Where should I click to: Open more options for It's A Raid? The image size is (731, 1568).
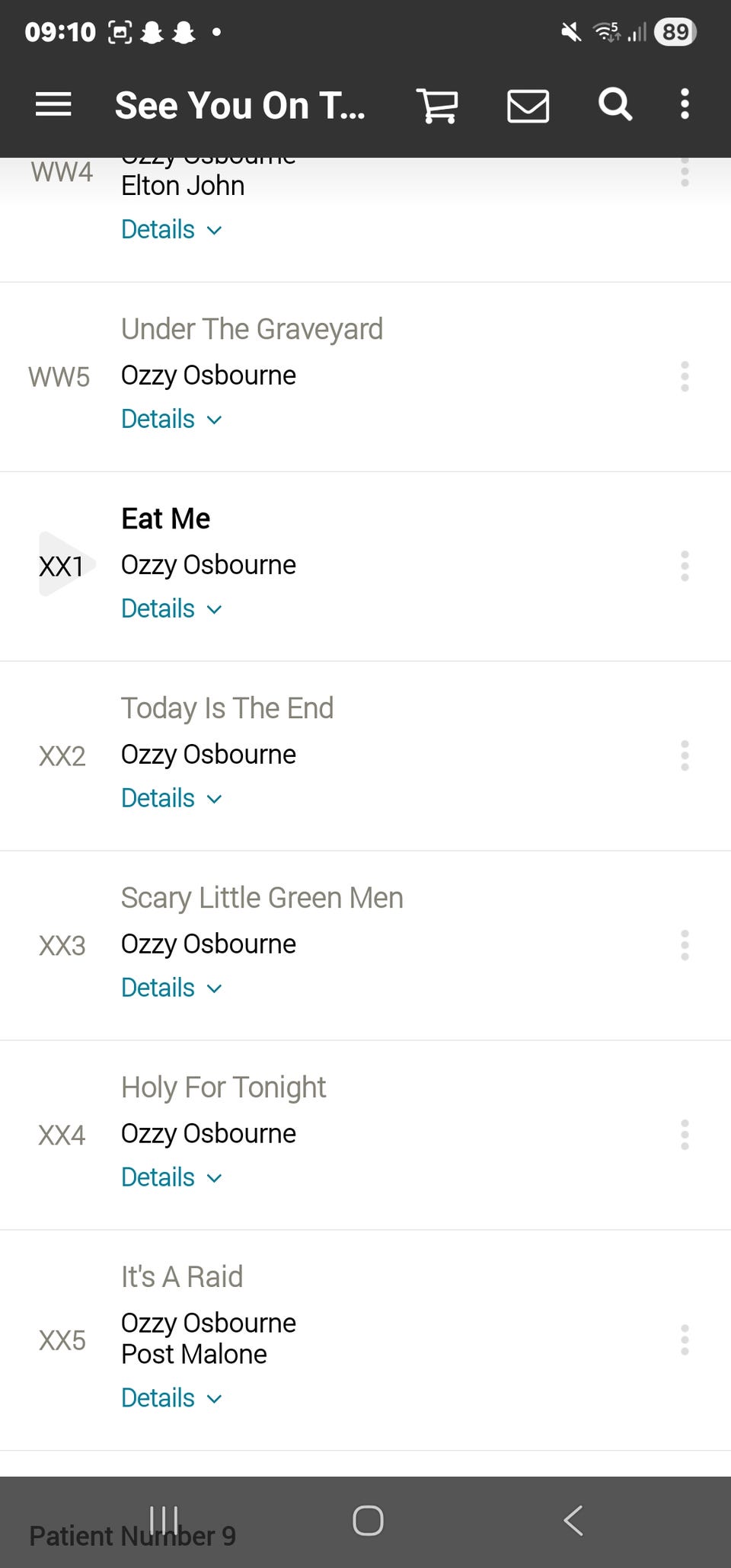tap(685, 1340)
